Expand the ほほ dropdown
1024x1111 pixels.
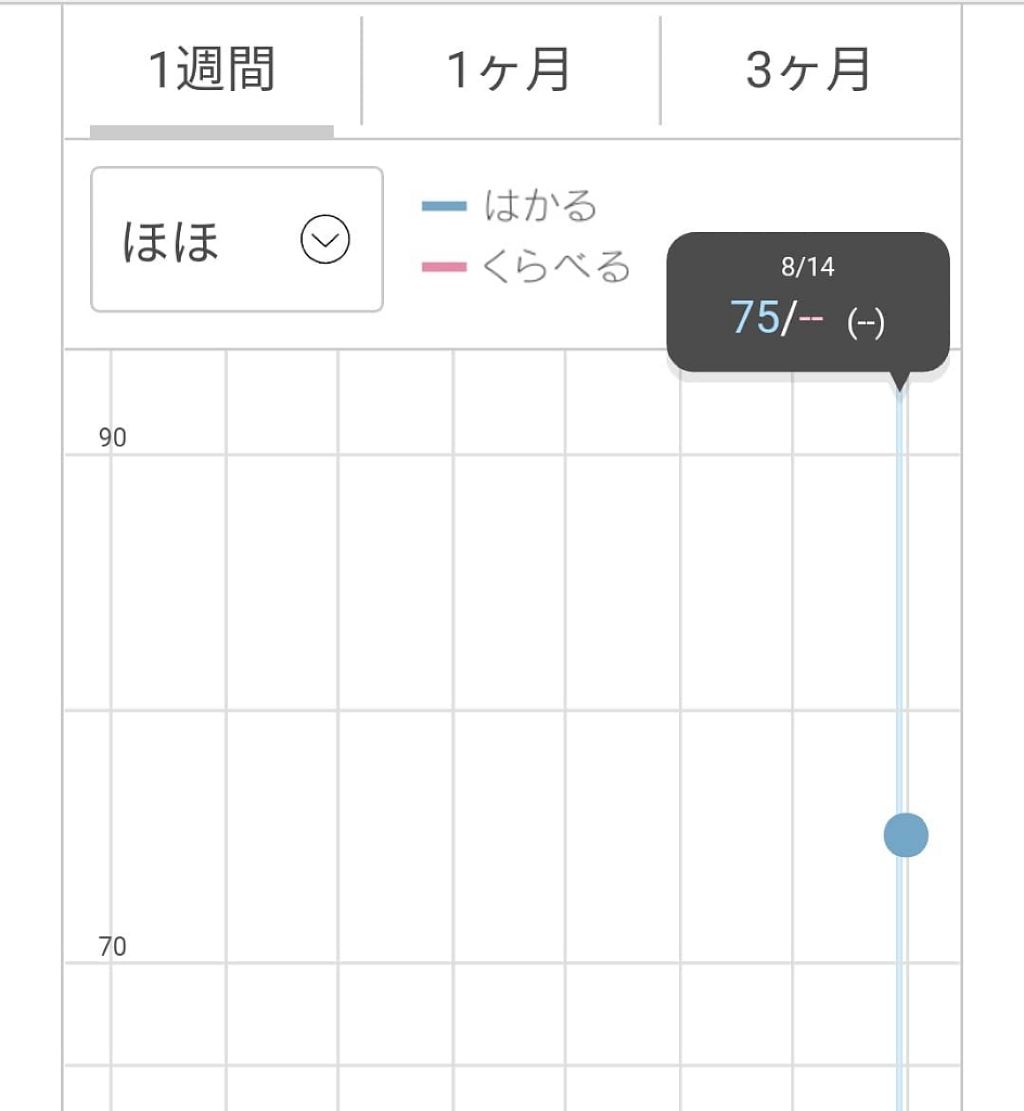coord(237,240)
